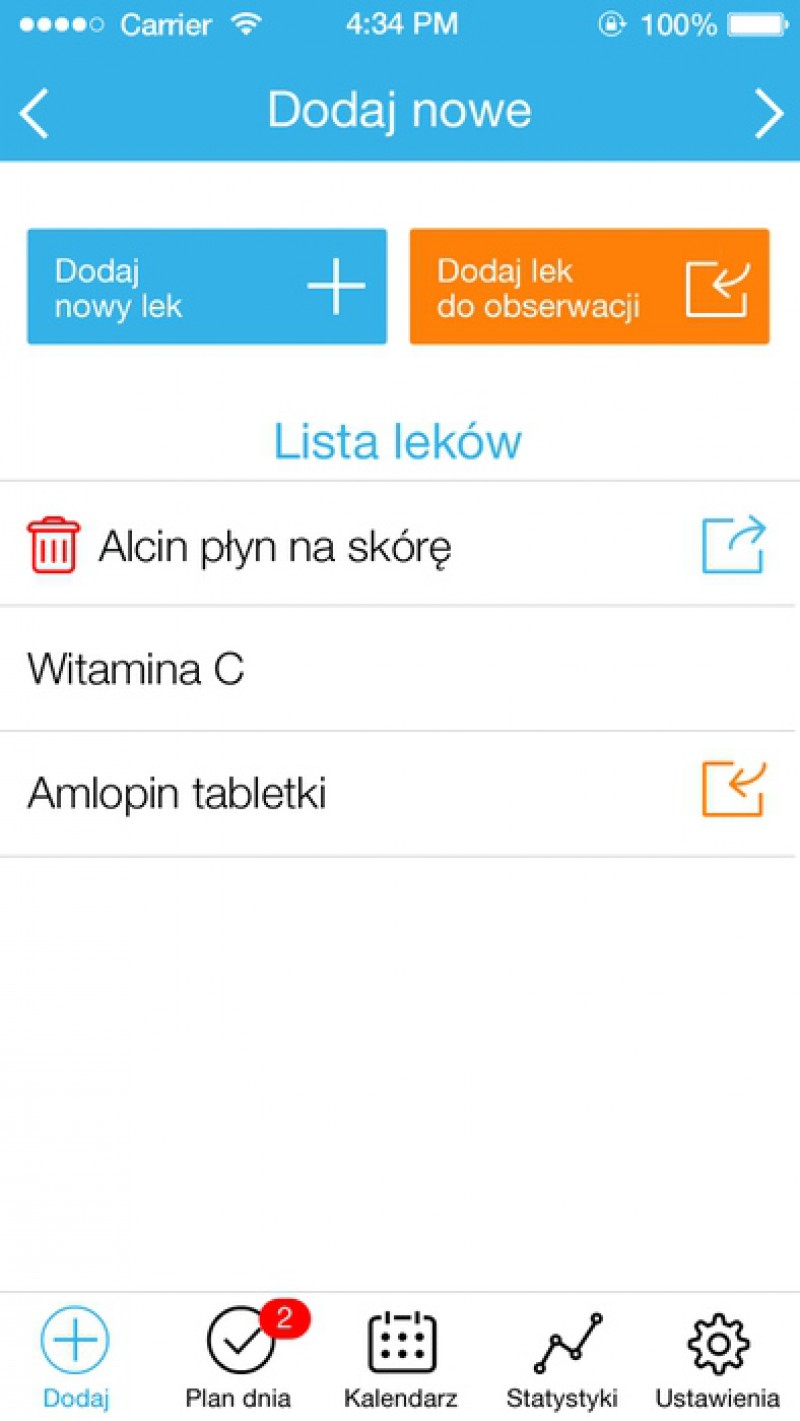Switch to the Plan dnia tab
This screenshot has height=1421, width=800.
(240, 1358)
